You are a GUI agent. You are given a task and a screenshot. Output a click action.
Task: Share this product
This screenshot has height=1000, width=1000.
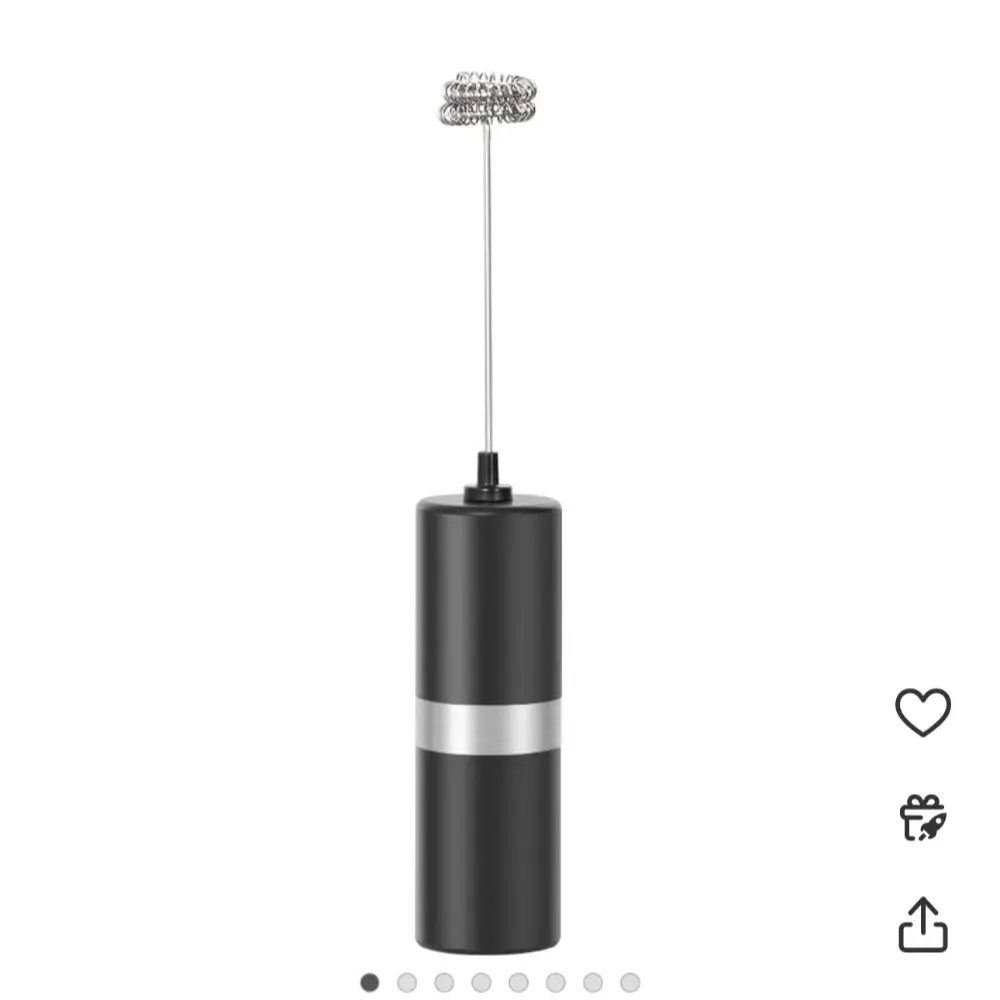click(x=922, y=925)
